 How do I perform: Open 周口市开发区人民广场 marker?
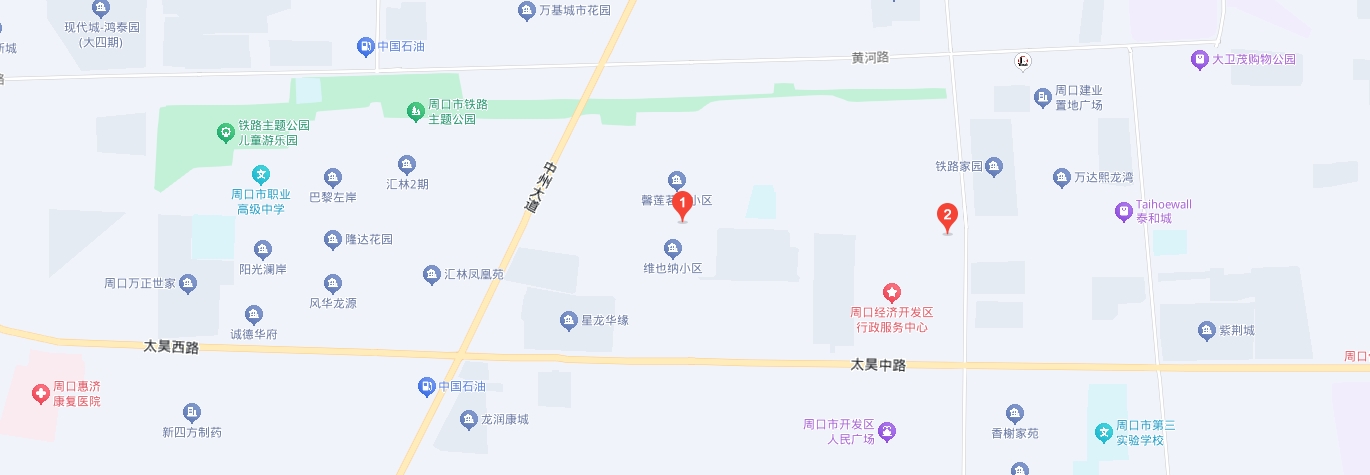888,432
